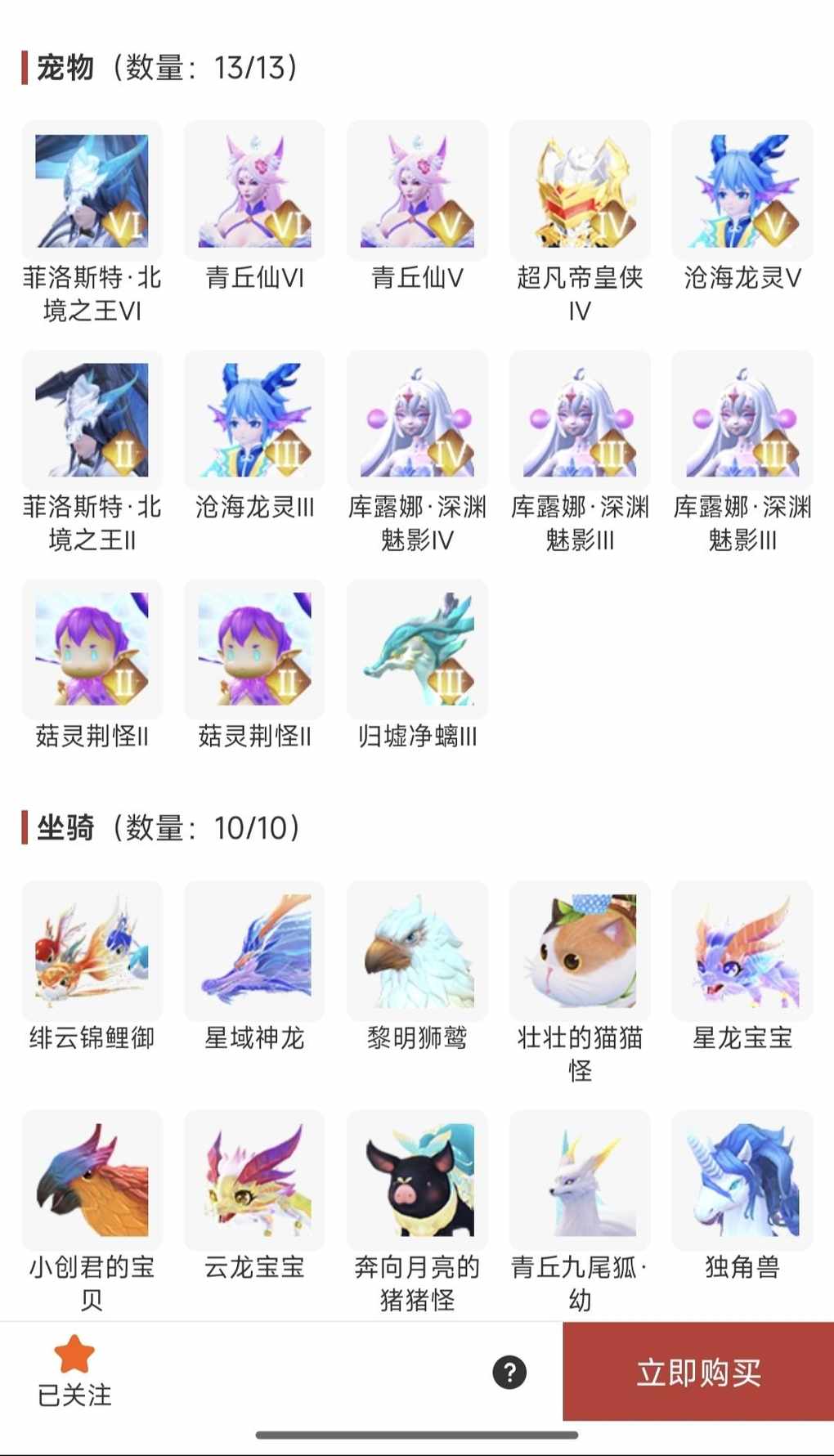Tap the 立即购买 button
Viewport: 834px width, 1456px height.
pyautogui.click(x=697, y=1372)
